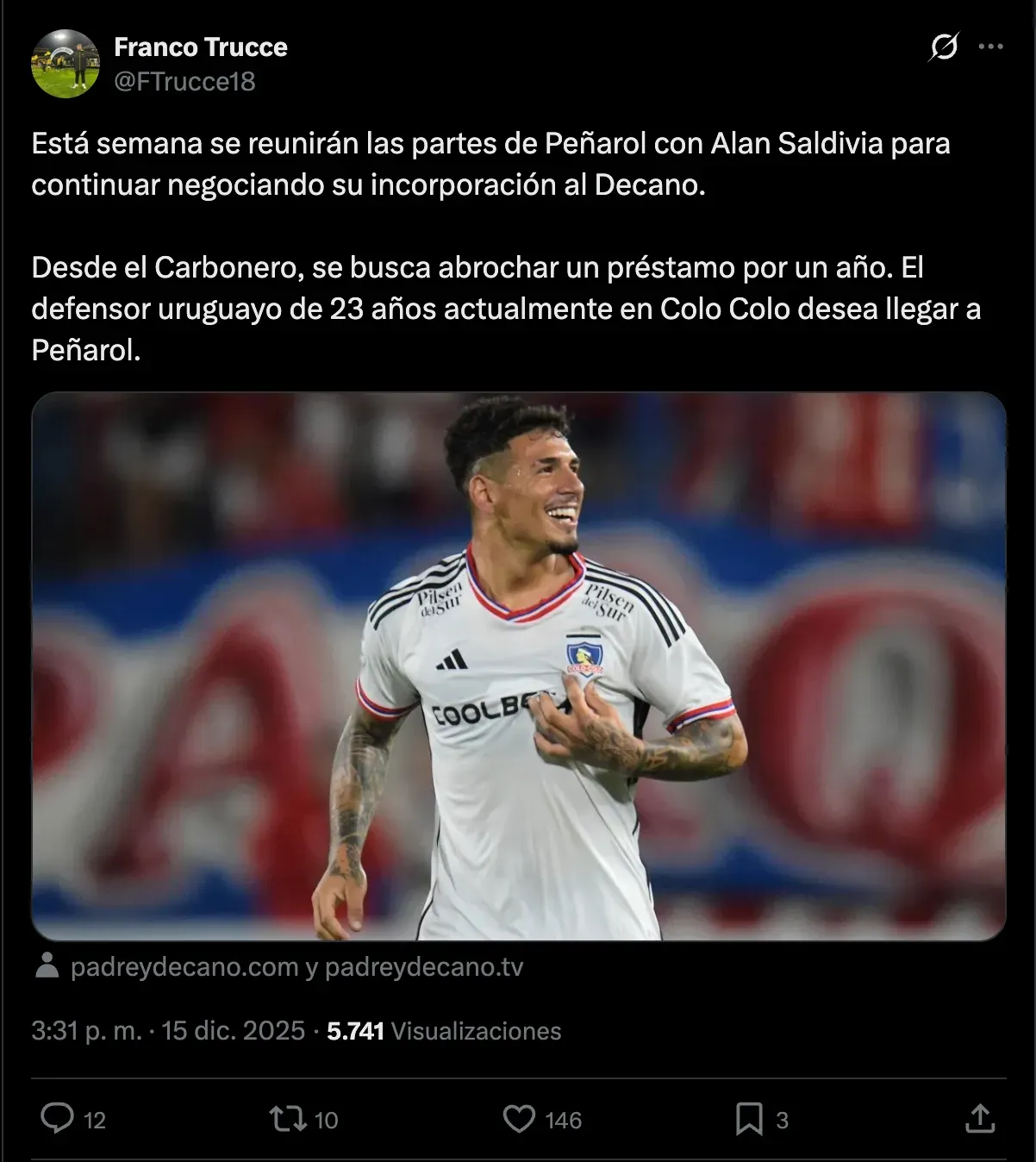1036x1162 pixels.
Task: Open Franco Trucce's profile picture
Action: [x=66, y=64]
